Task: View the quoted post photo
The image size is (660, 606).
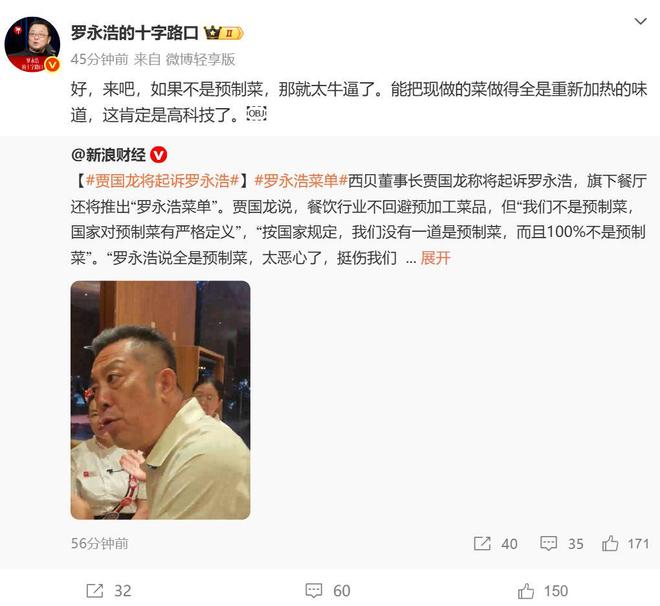Action: (x=160, y=400)
